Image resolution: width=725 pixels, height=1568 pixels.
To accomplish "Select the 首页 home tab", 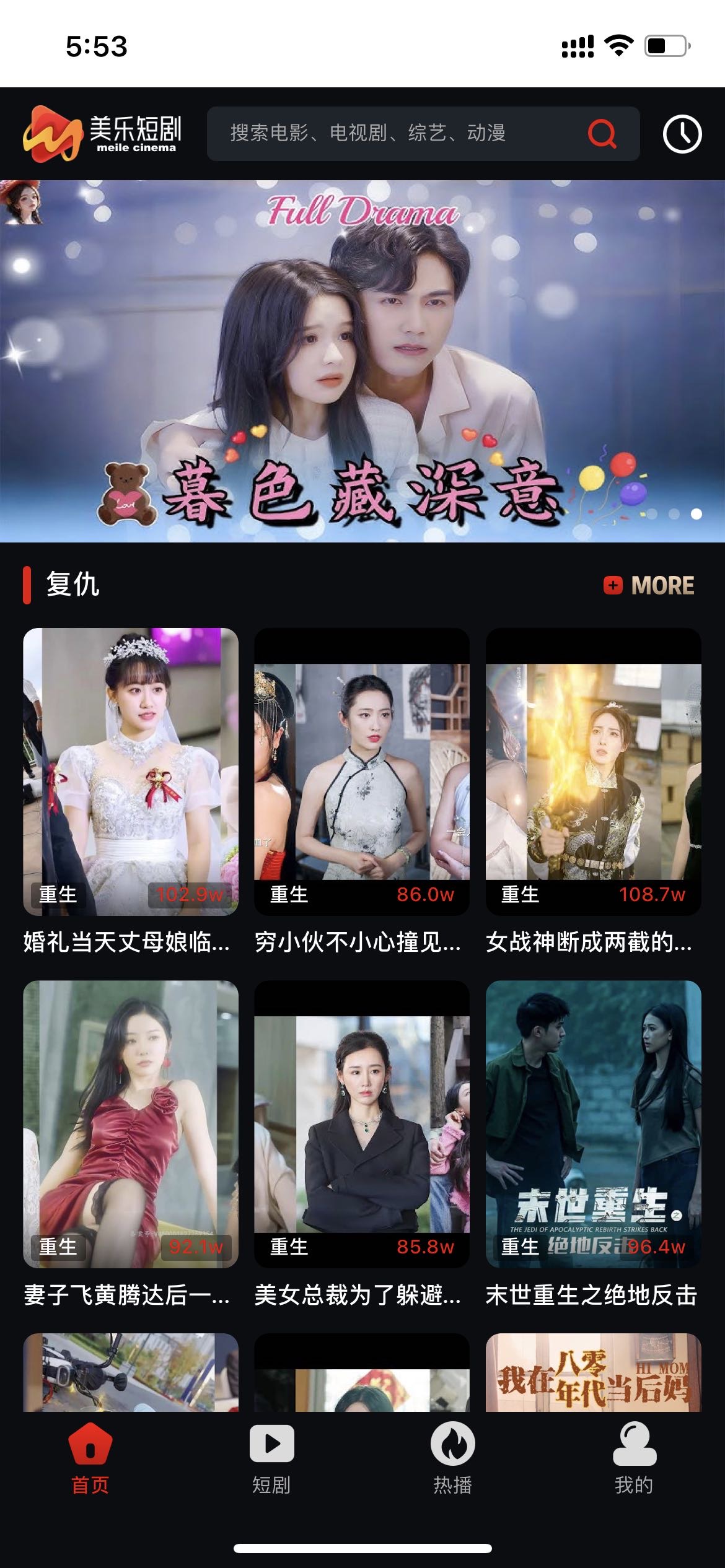I will click(x=90, y=1458).
